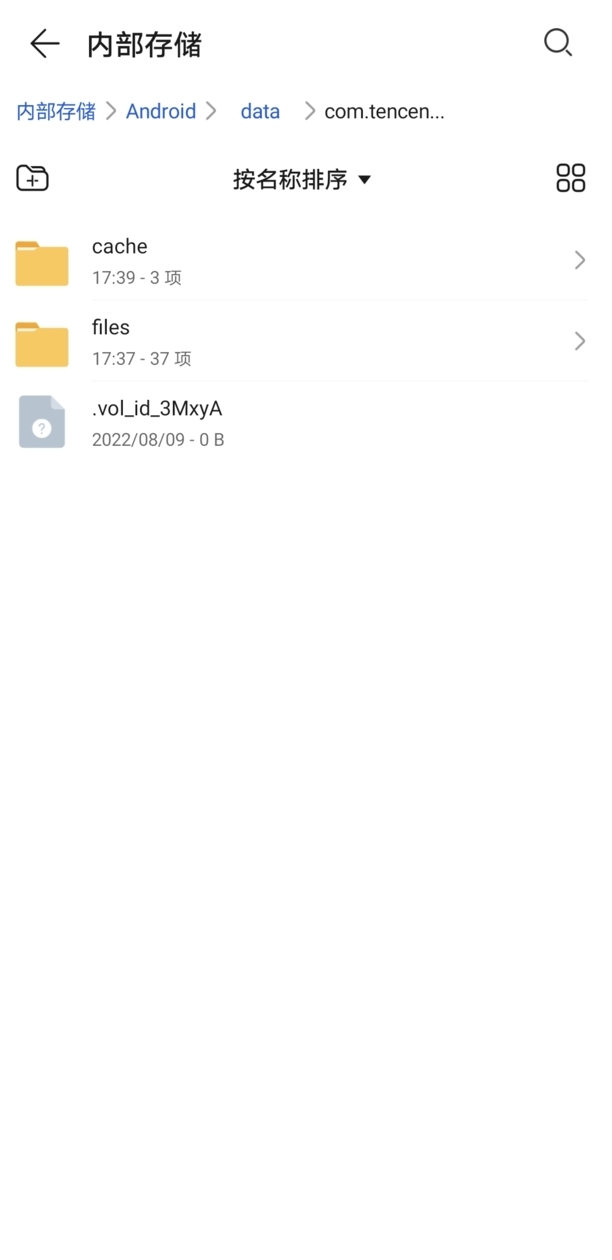This screenshot has width=612, height=1260.
Task: Open search in the file manager
Action: (x=557, y=43)
